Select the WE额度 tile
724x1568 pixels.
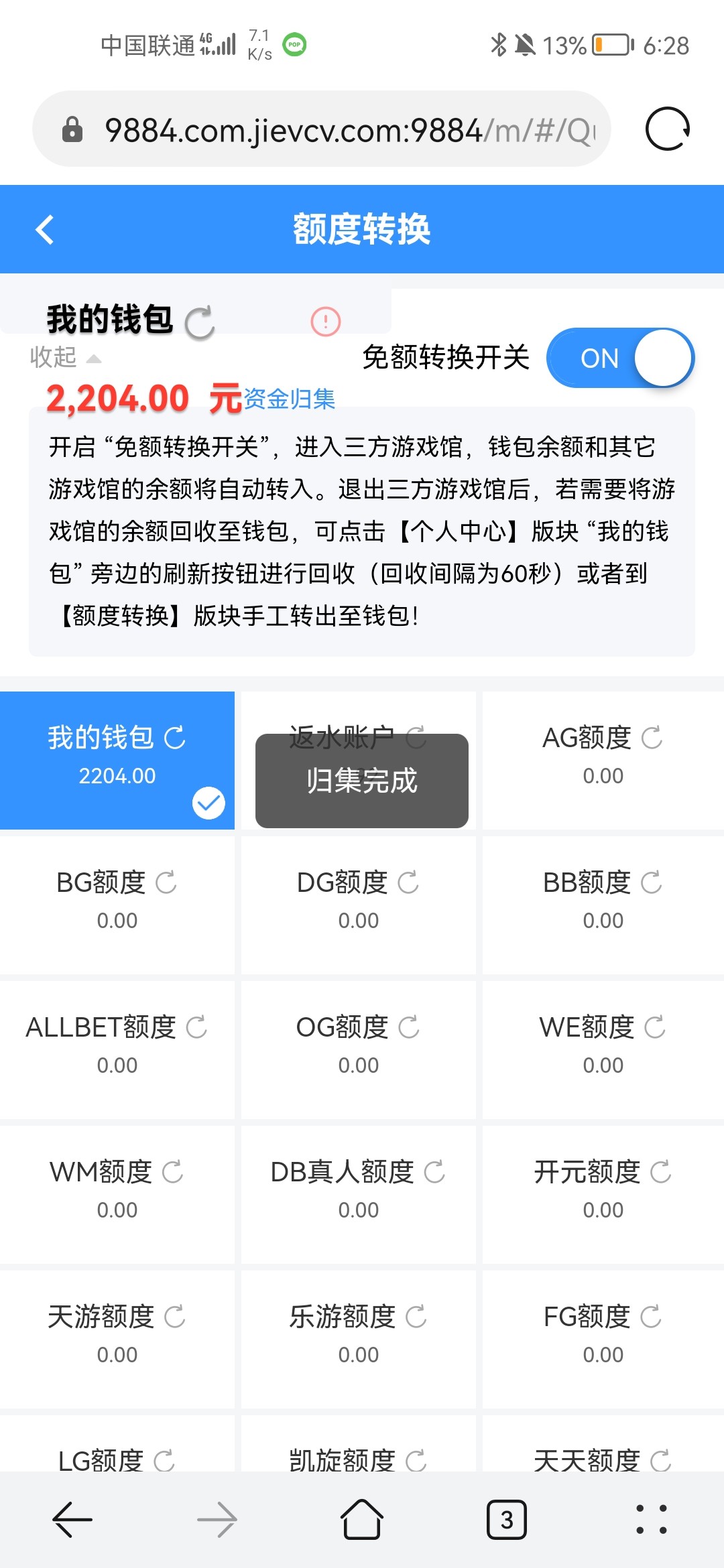[603, 1049]
